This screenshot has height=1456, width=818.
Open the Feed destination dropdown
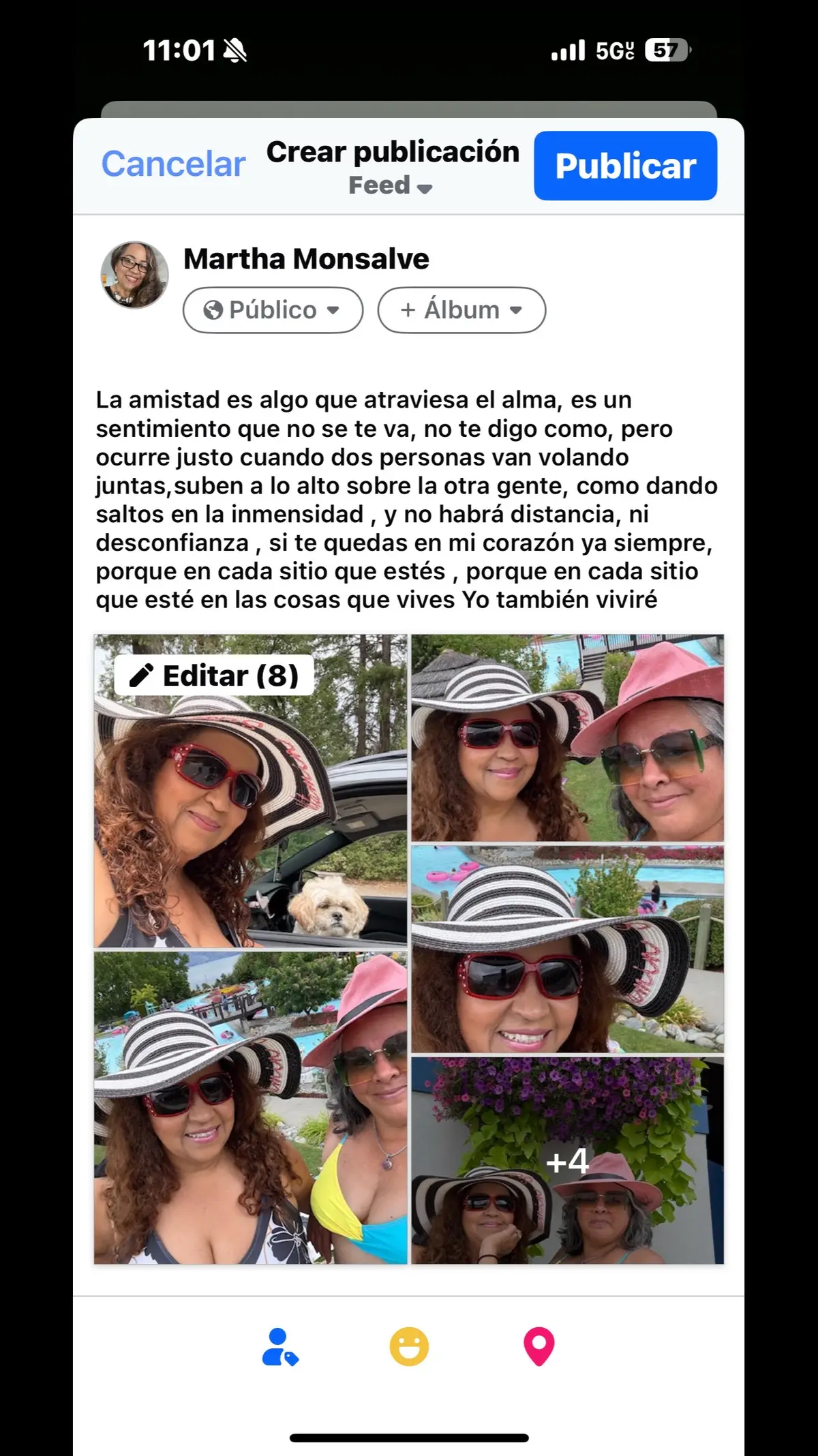[391, 186]
